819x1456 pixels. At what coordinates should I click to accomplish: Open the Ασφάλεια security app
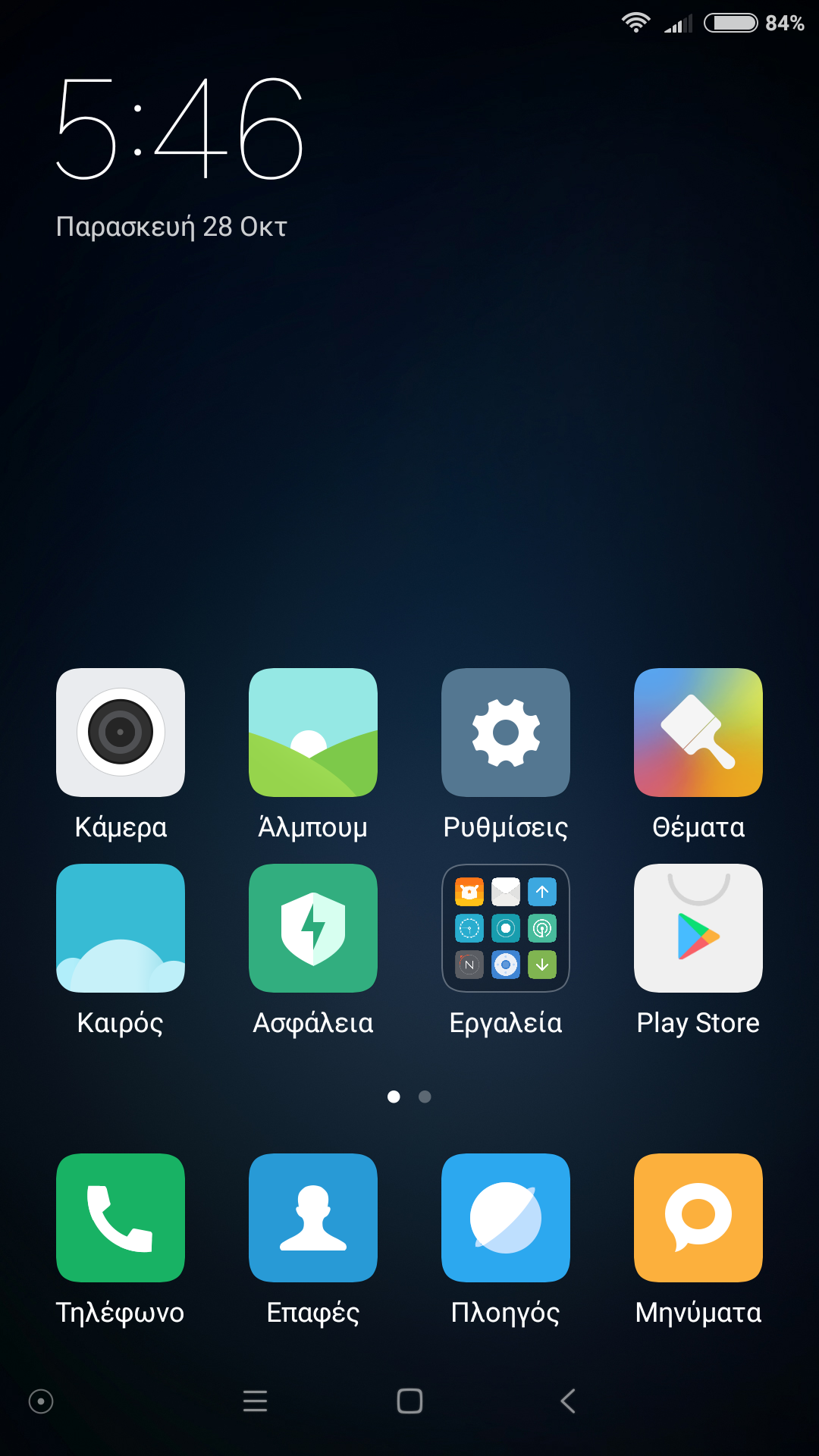[x=313, y=928]
